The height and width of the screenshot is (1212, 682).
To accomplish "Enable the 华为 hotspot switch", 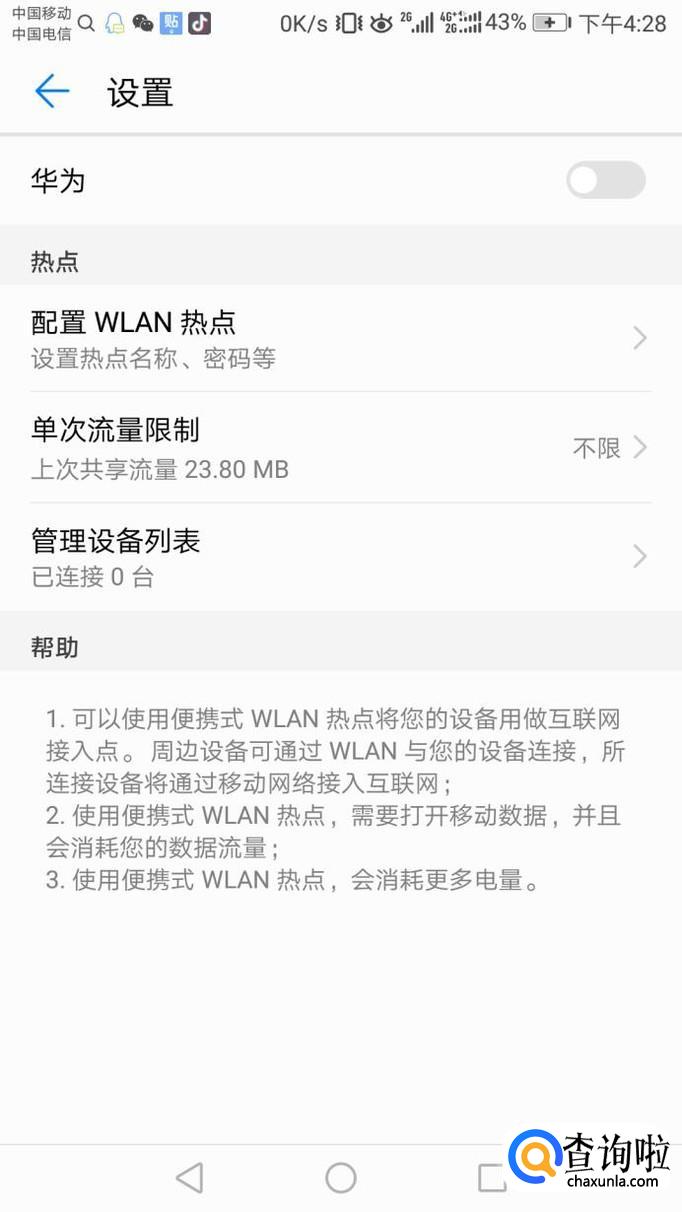I will point(605,181).
